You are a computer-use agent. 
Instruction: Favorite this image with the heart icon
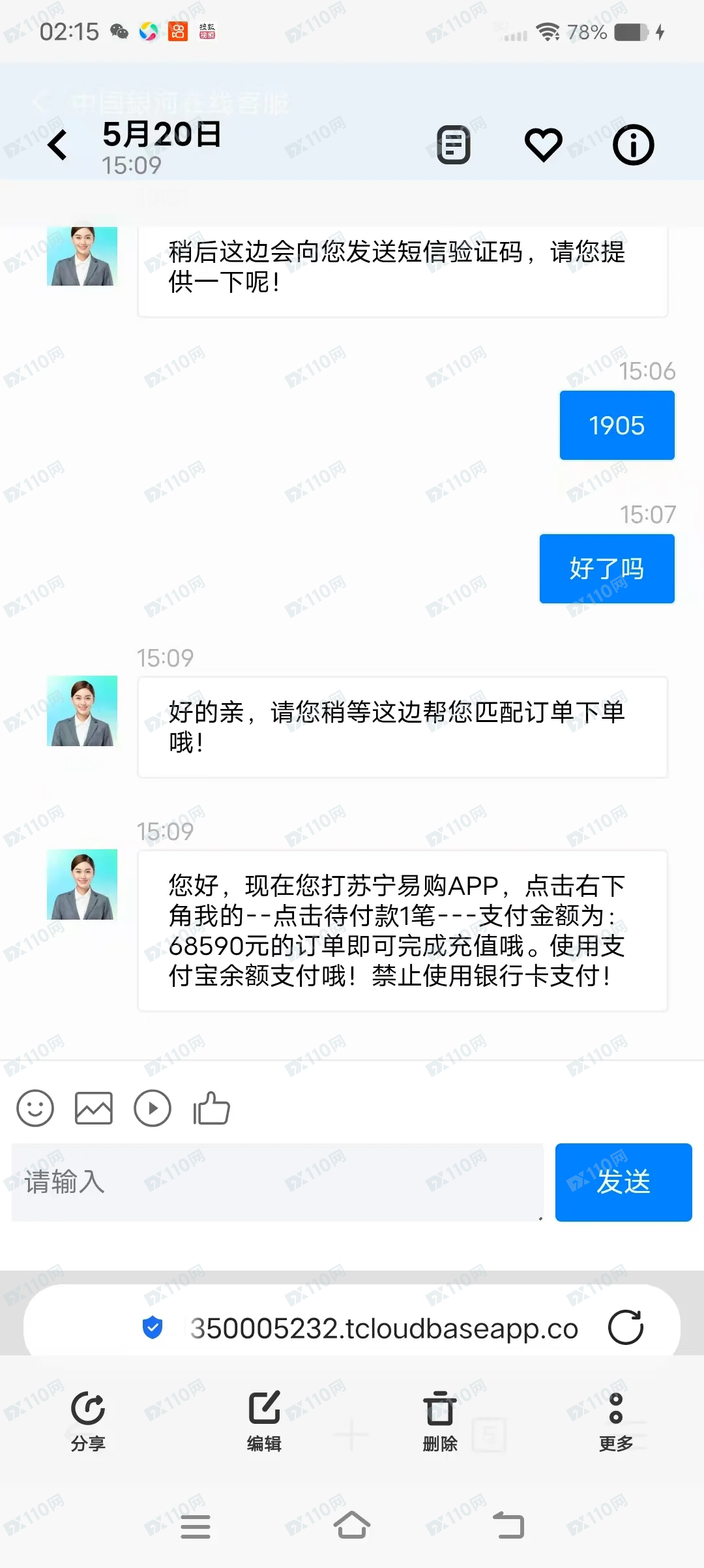point(544,145)
